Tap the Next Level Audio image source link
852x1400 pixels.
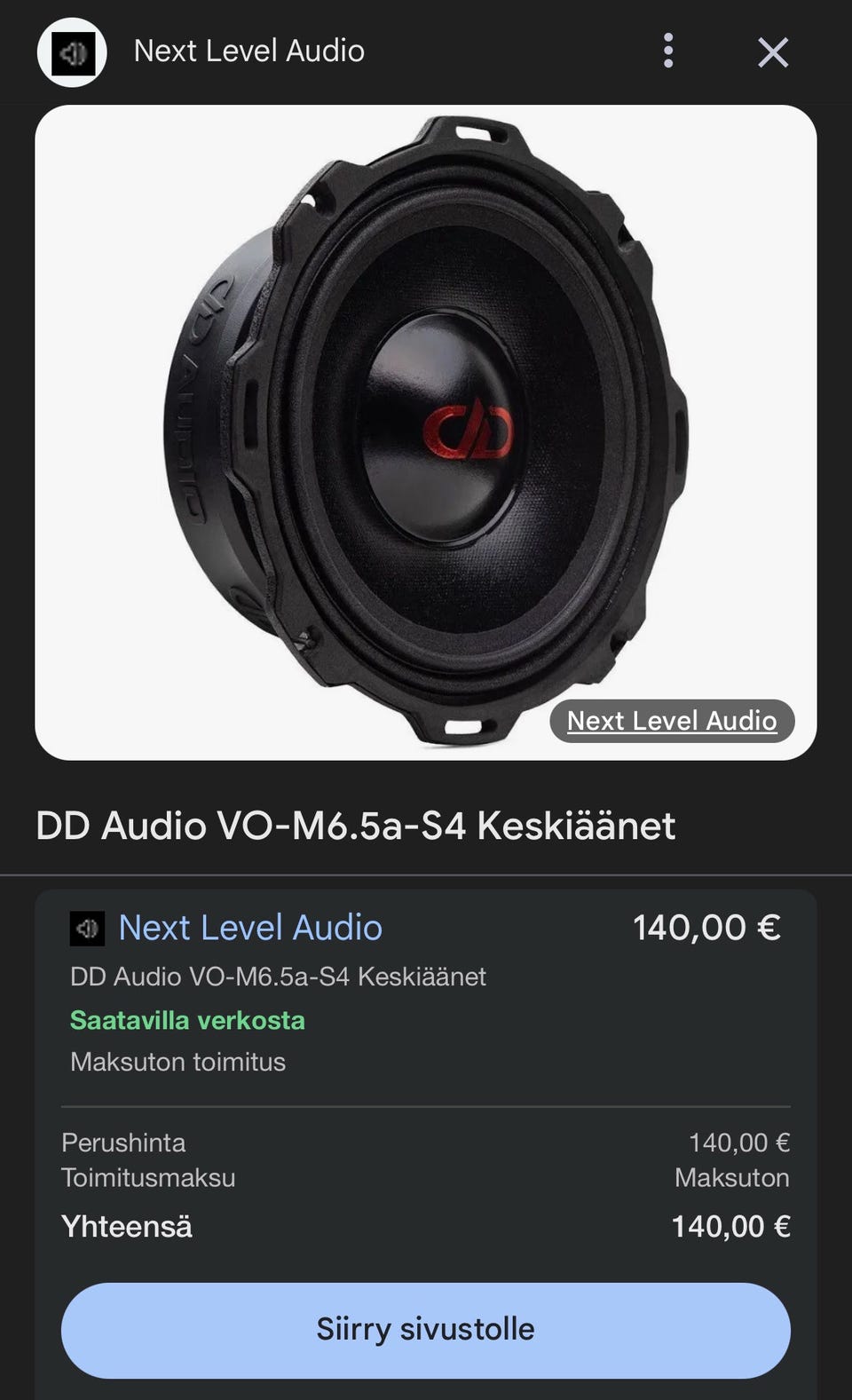[672, 721]
